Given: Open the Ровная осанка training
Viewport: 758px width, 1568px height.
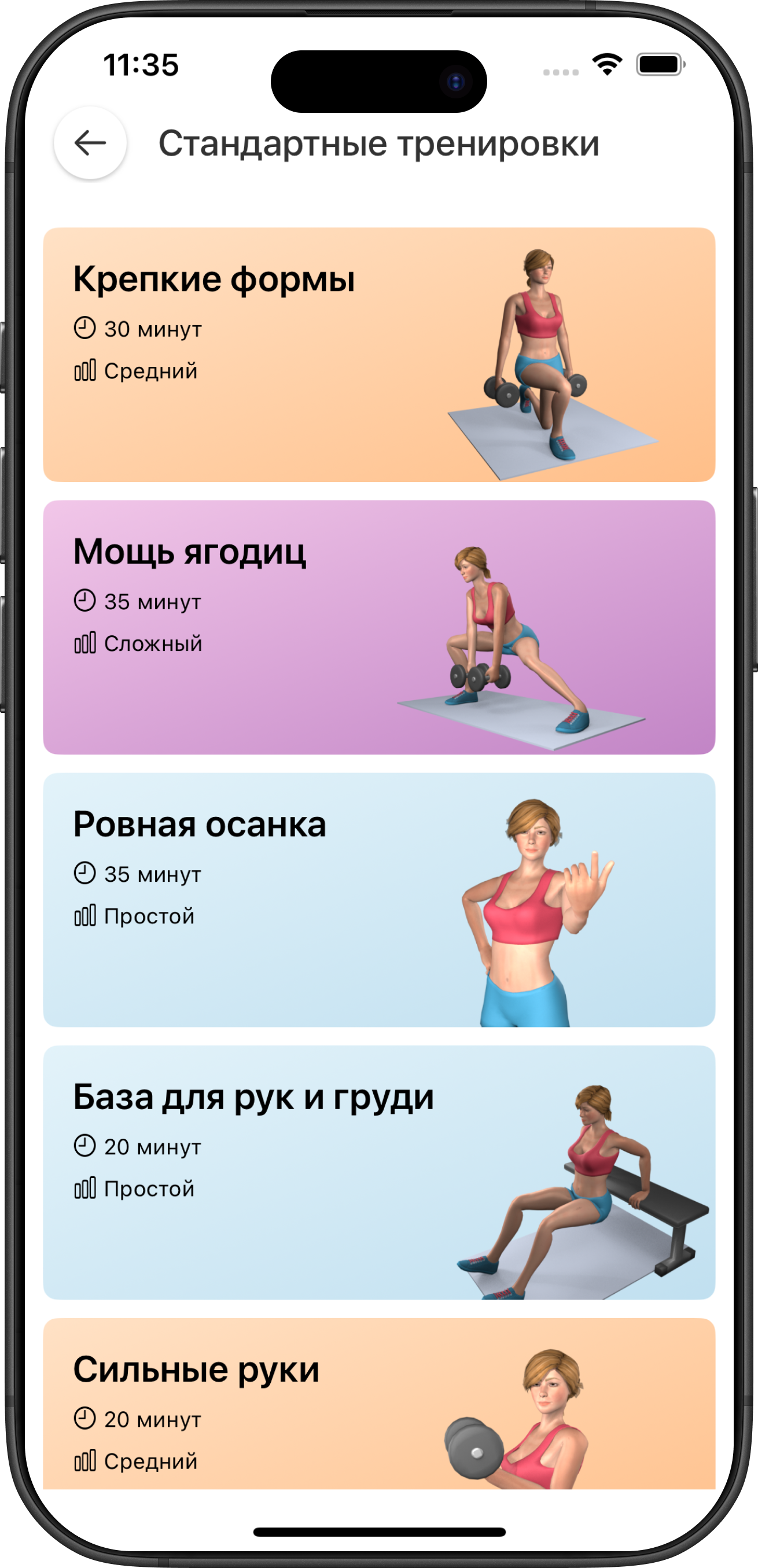Looking at the screenshot, I should pos(378,900).
